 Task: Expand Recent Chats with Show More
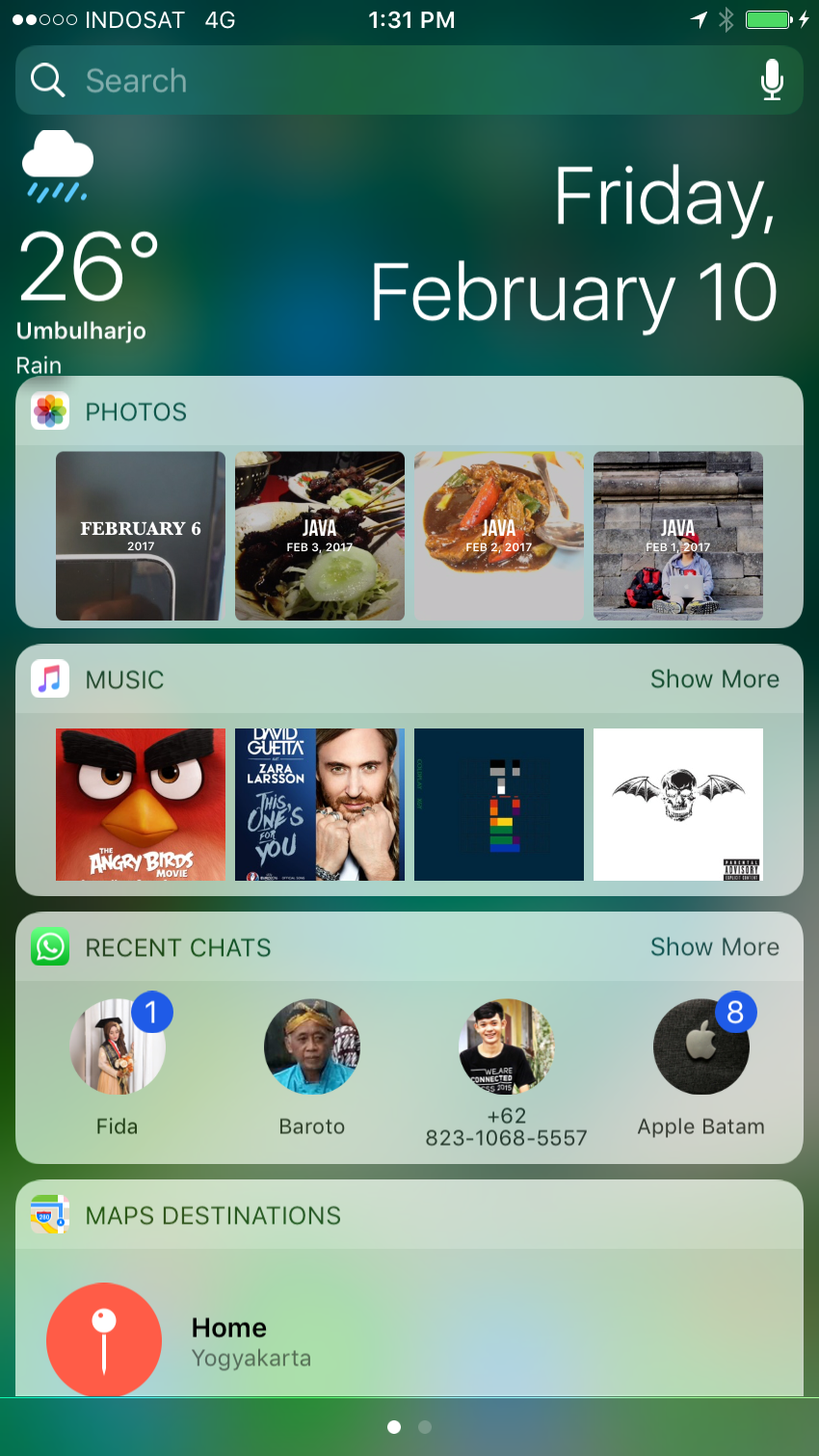pyautogui.click(x=715, y=947)
